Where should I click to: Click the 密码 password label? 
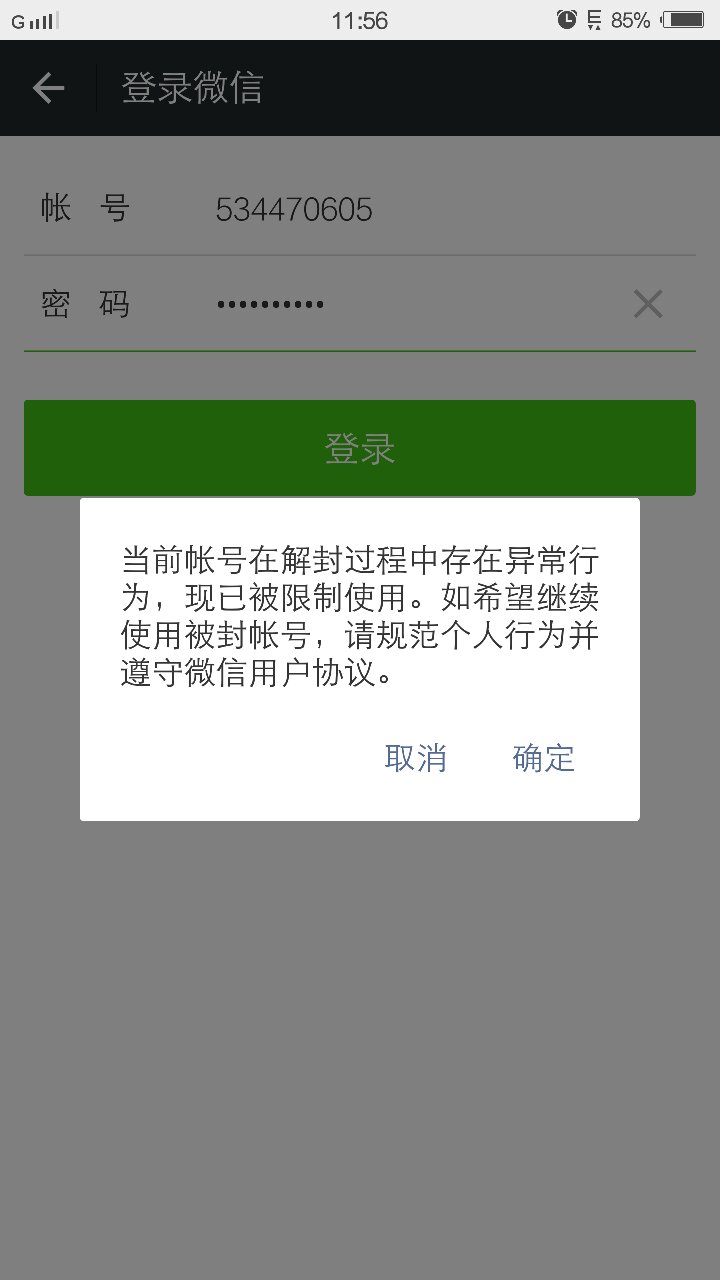click(x=85, y=303)
